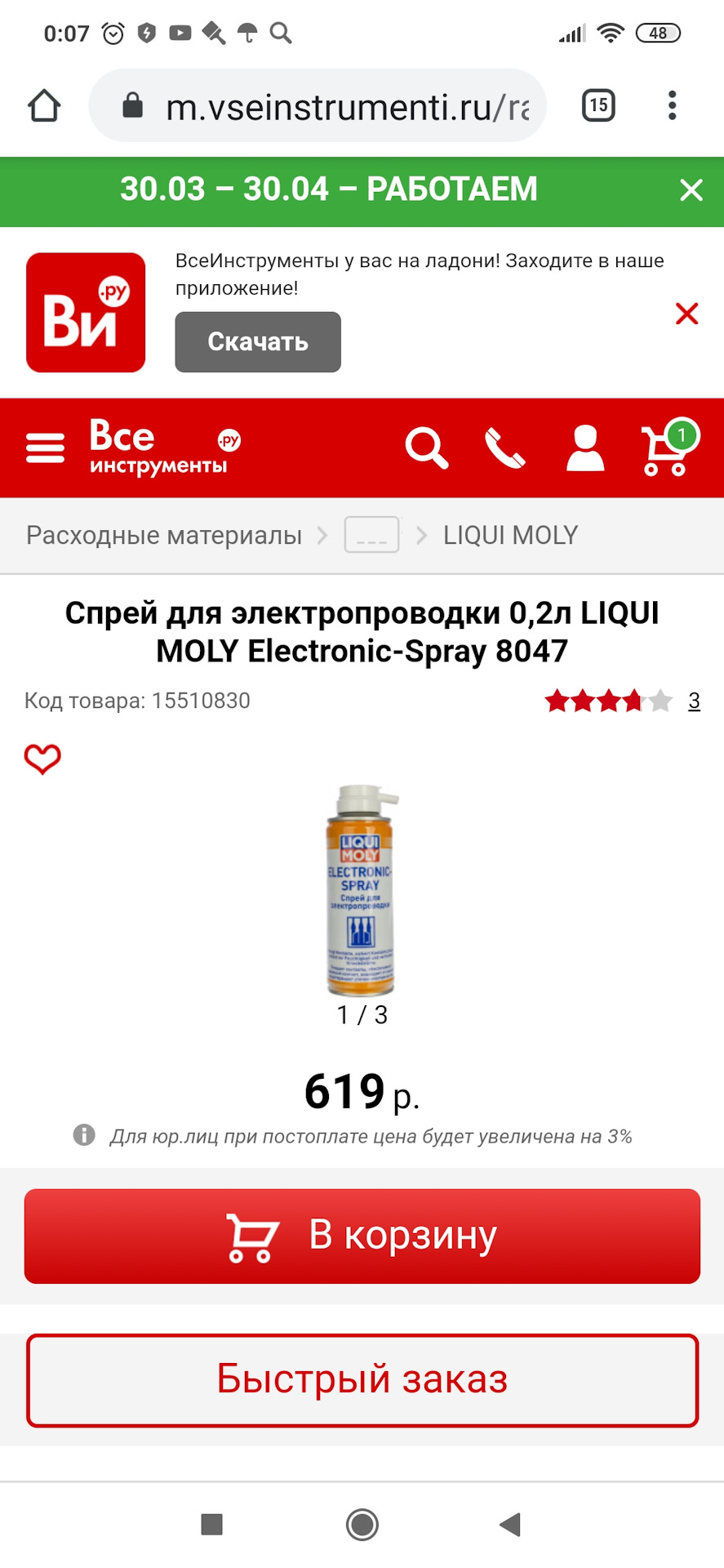Image resolution: width=724 pixels, height=1568 pixels.
Task: Tap the browser address bar
Action: [x=326, y=106]
